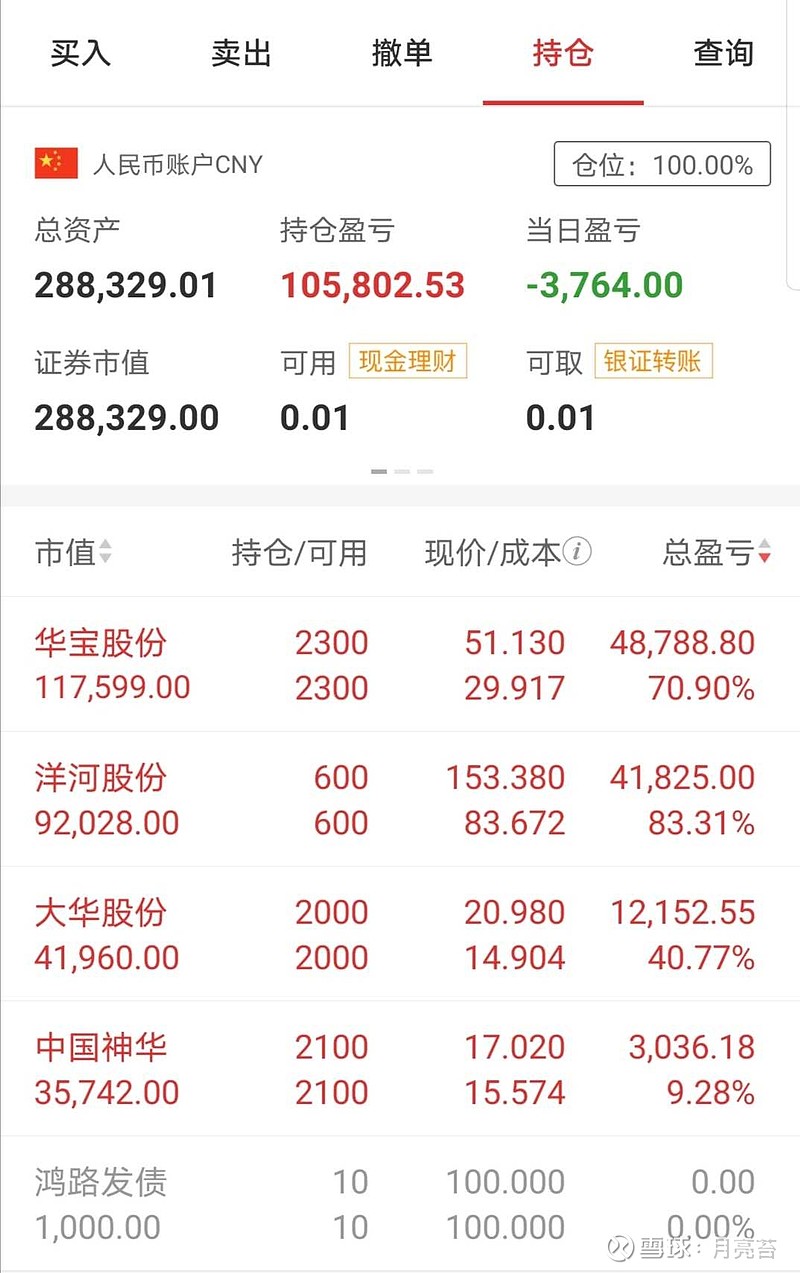The width and height of the screenshot is (800, 1273).
Task: Tap the second page indicator dot
Action: click(403, 470)
